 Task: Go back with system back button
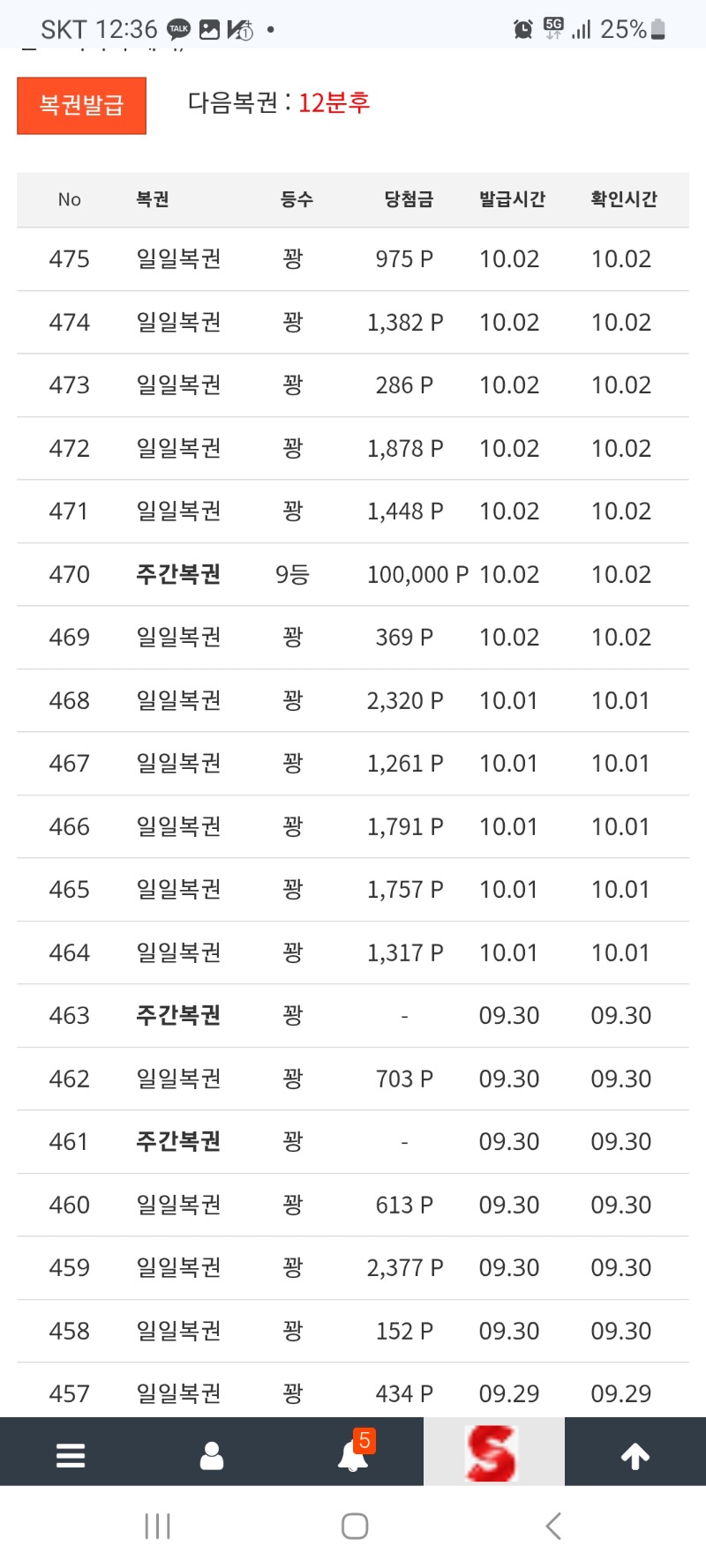click(x=553, y=1526)
